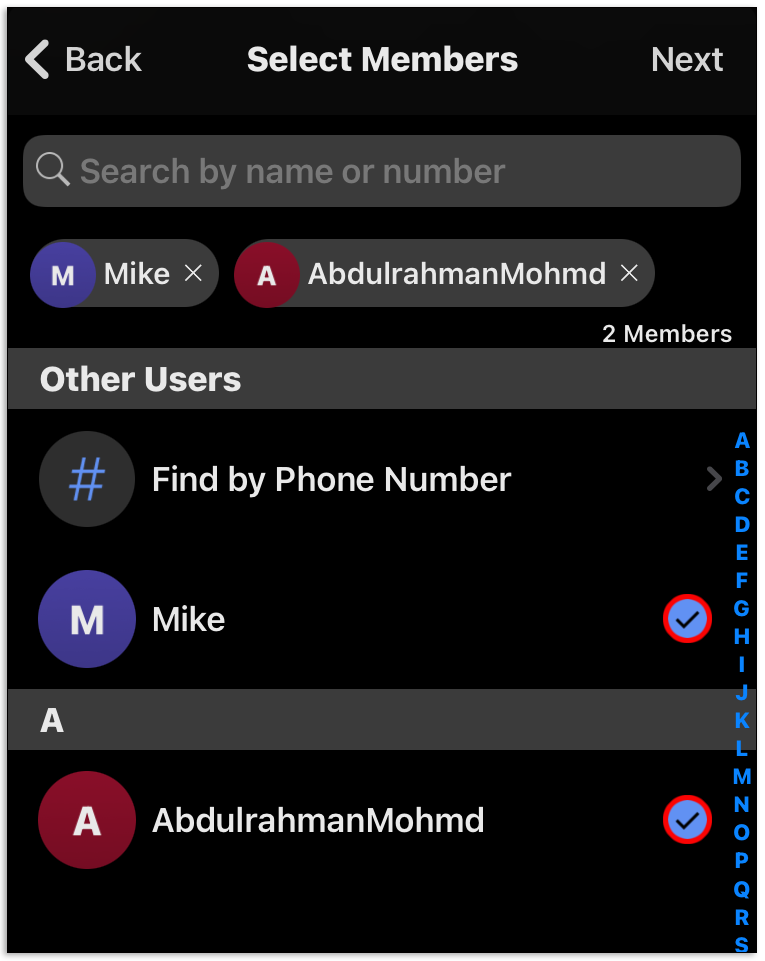The width and height of the screenshot is (765, 961).
Task: Remove Mike chip from selected members
Action: 194,273
